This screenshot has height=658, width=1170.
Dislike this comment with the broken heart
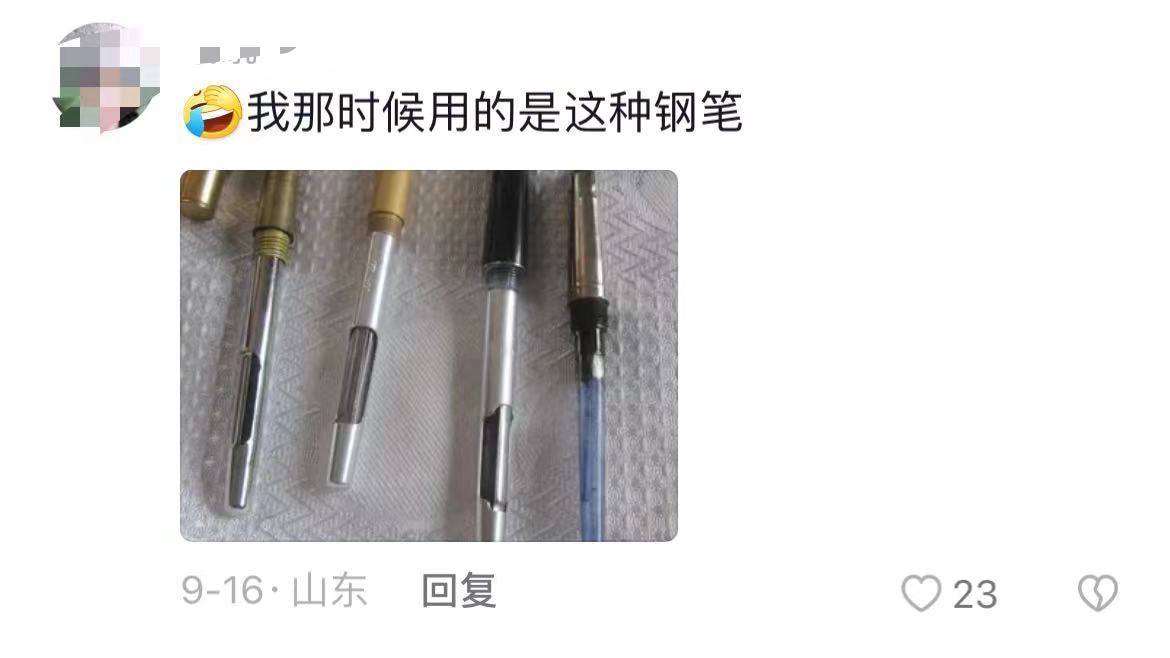(x=1097, y=594)
